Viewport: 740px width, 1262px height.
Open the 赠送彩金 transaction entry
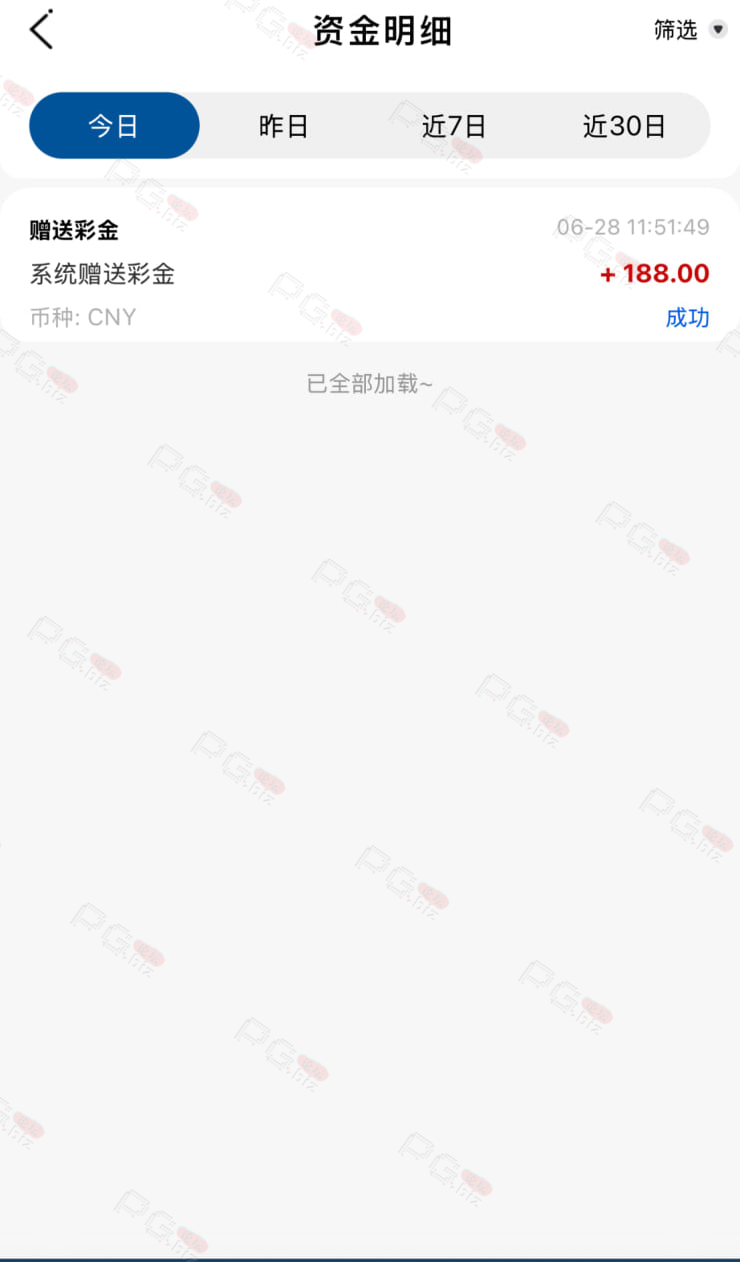(x=73, y=230)
